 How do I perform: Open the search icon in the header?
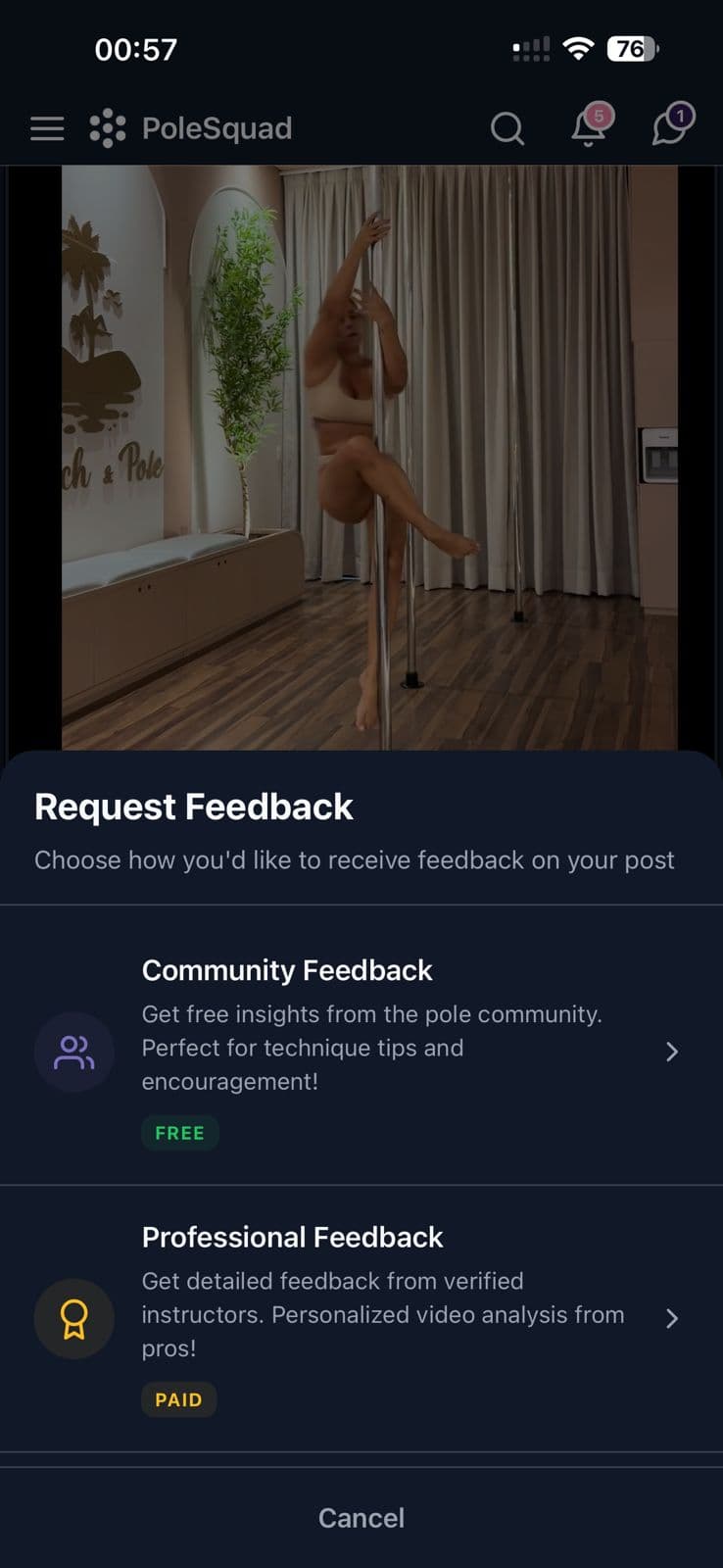pos(506,127)
